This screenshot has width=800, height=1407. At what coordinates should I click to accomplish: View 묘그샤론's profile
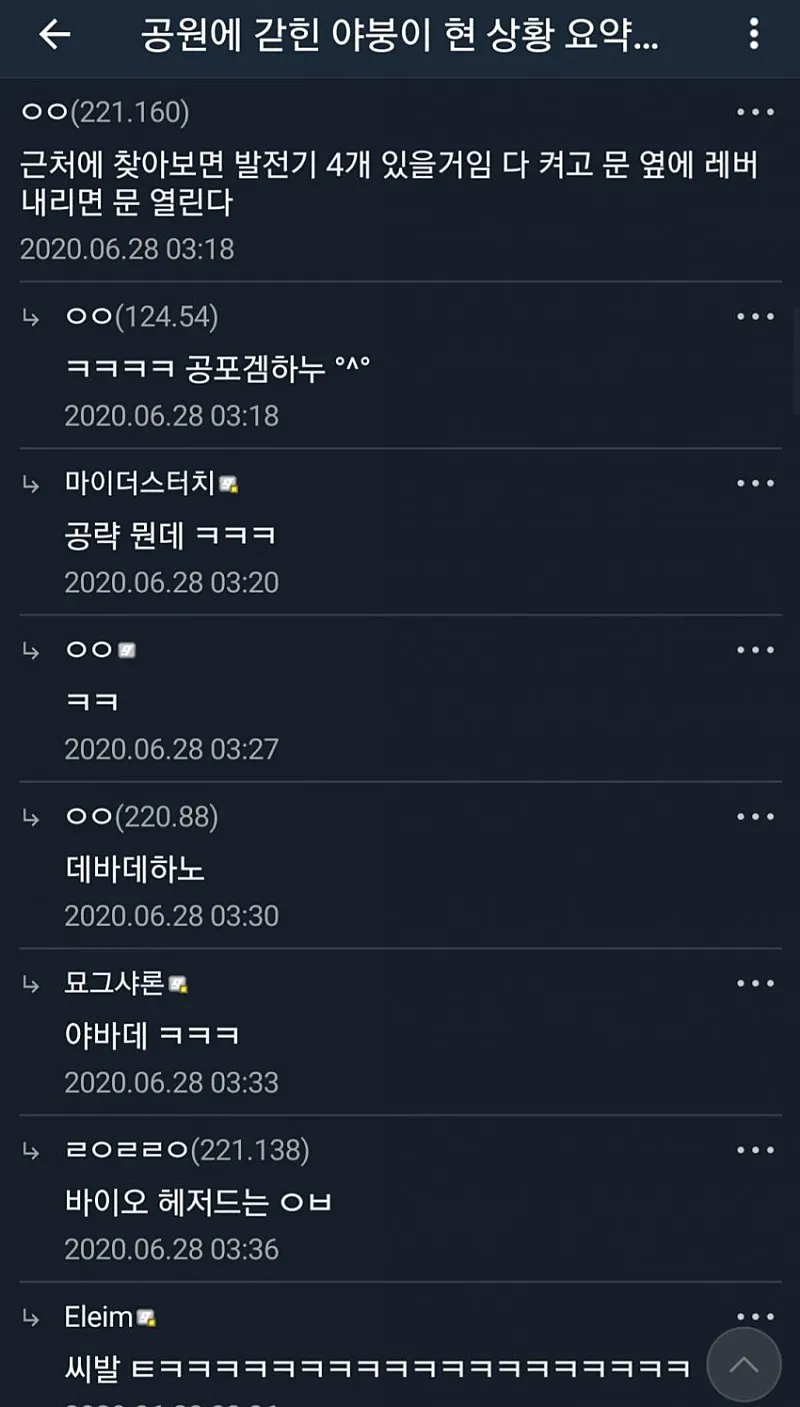point(114,984)
